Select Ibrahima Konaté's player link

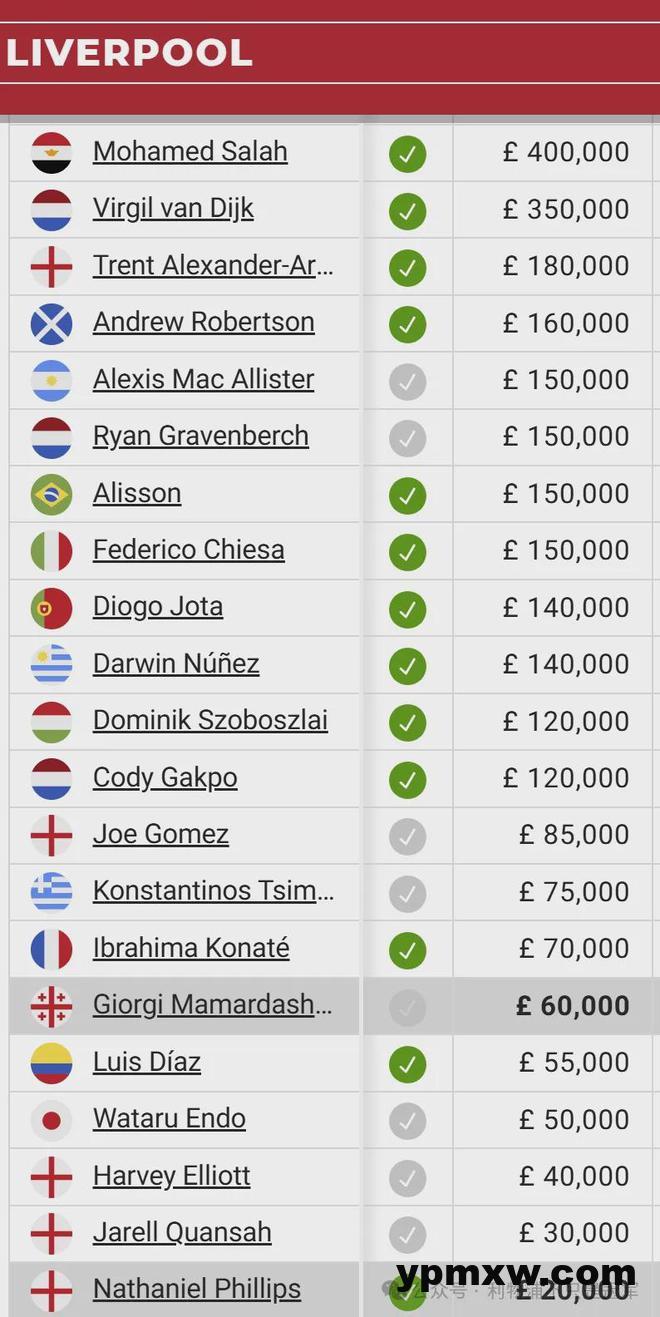pyautogui.click(x=191, y=948)
